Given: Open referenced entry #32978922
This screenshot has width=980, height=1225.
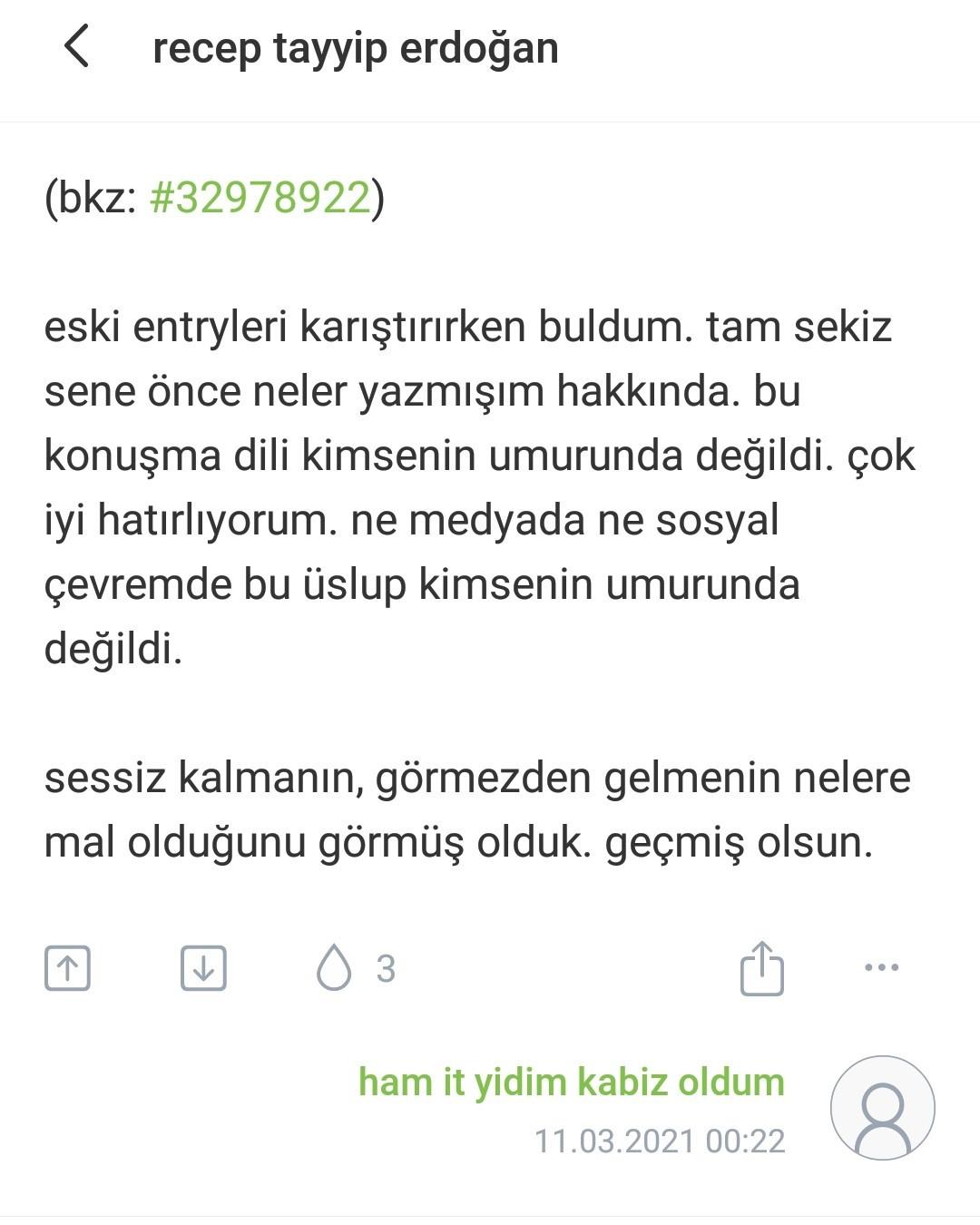Looking at the screenshot, I should [260, 198].
